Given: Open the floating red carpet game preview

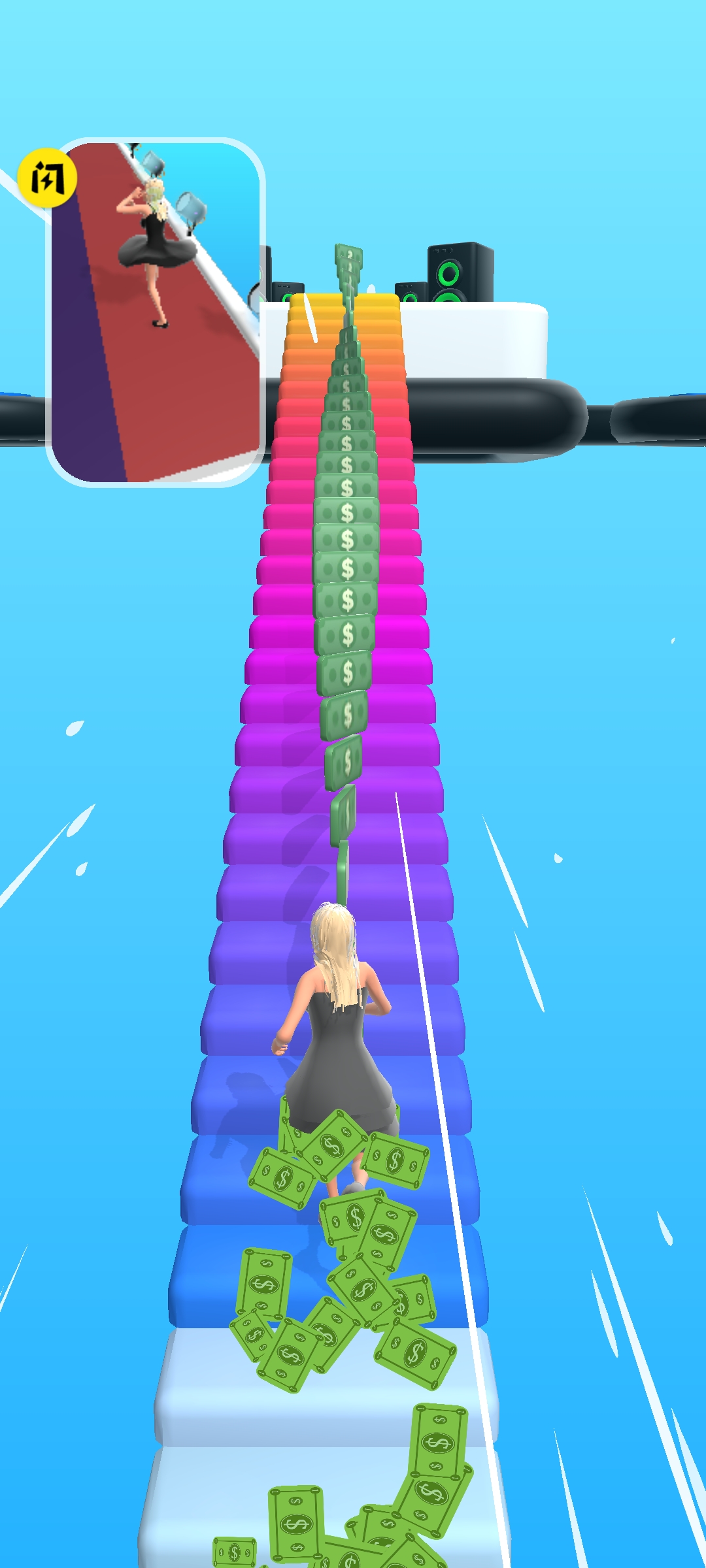Looking at the screenshot, I should pyautogui.click(x=157, y=312).
